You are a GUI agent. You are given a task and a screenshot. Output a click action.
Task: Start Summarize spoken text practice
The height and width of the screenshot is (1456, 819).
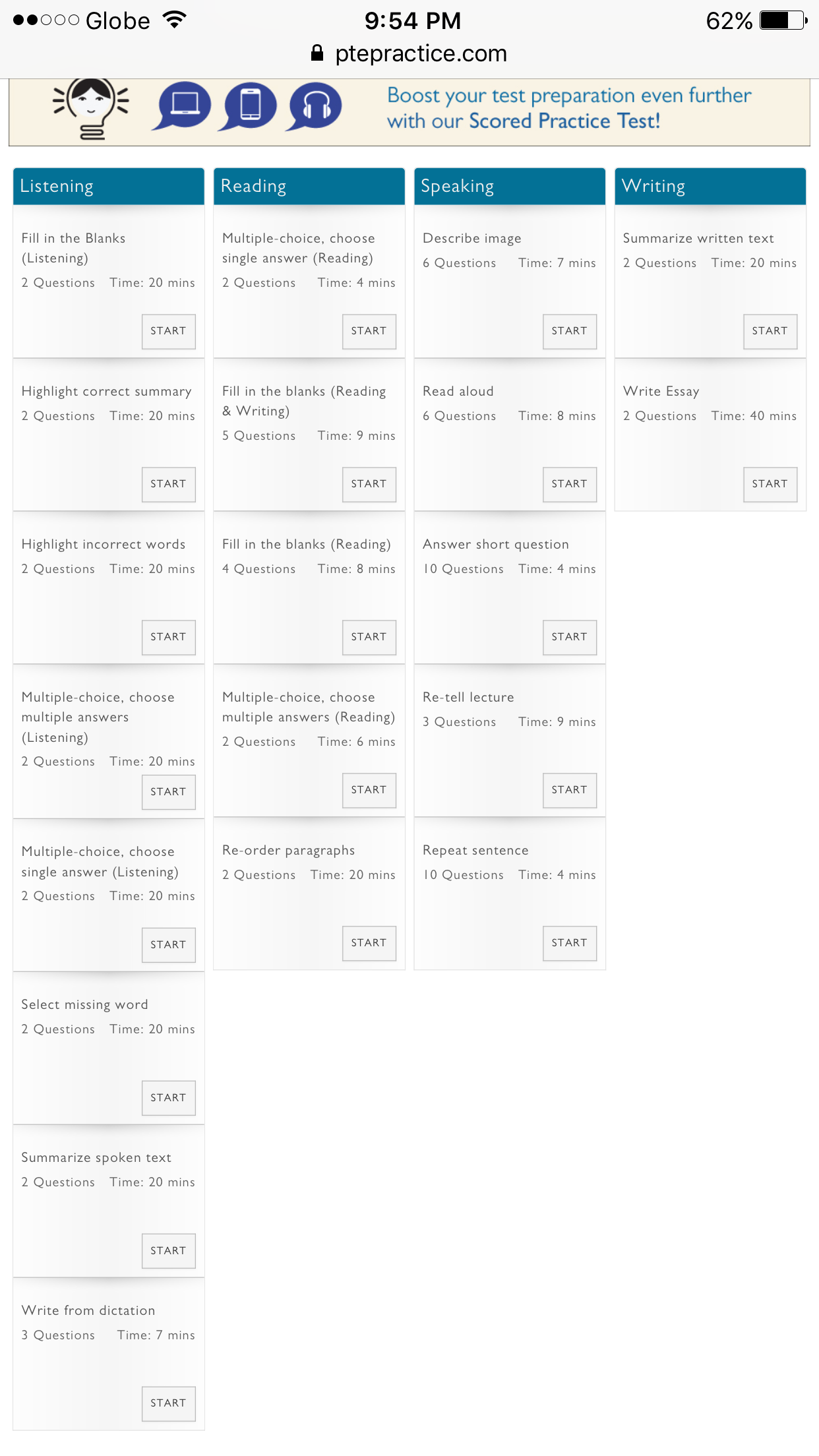[168, 1251]
